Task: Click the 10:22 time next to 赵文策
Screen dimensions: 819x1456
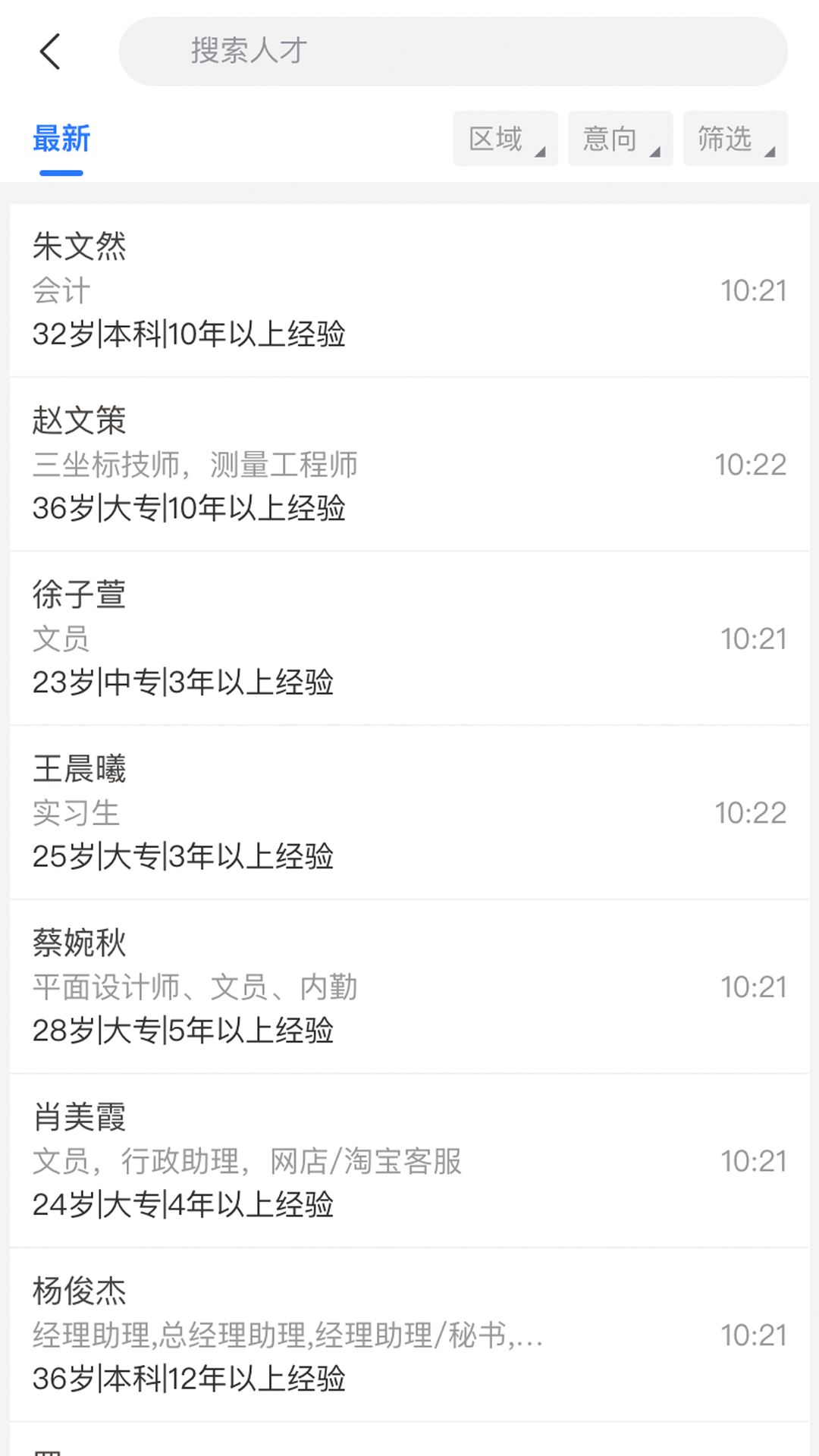Action: click(752, 465)
